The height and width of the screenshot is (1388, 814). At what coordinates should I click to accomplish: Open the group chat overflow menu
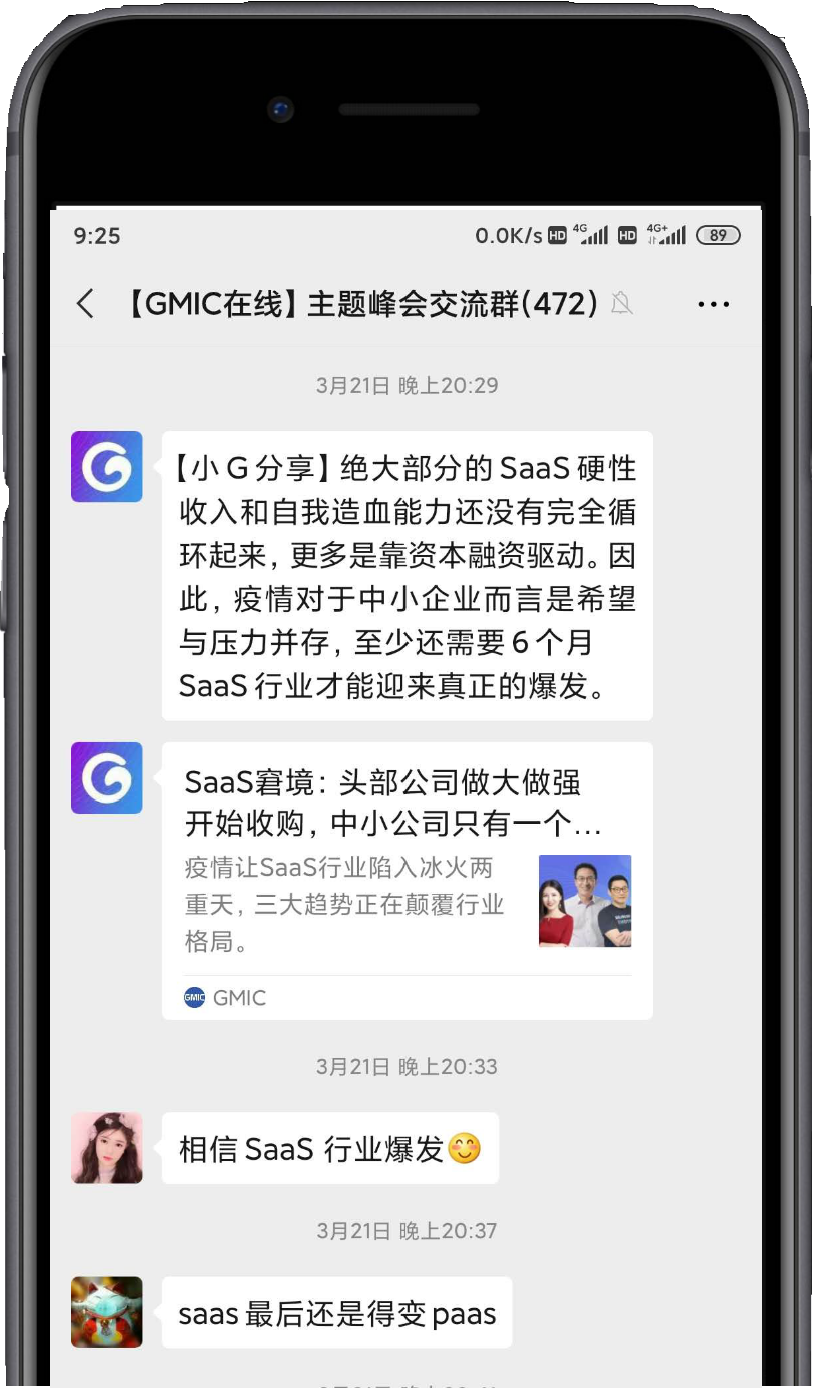[x=713, y=304]
